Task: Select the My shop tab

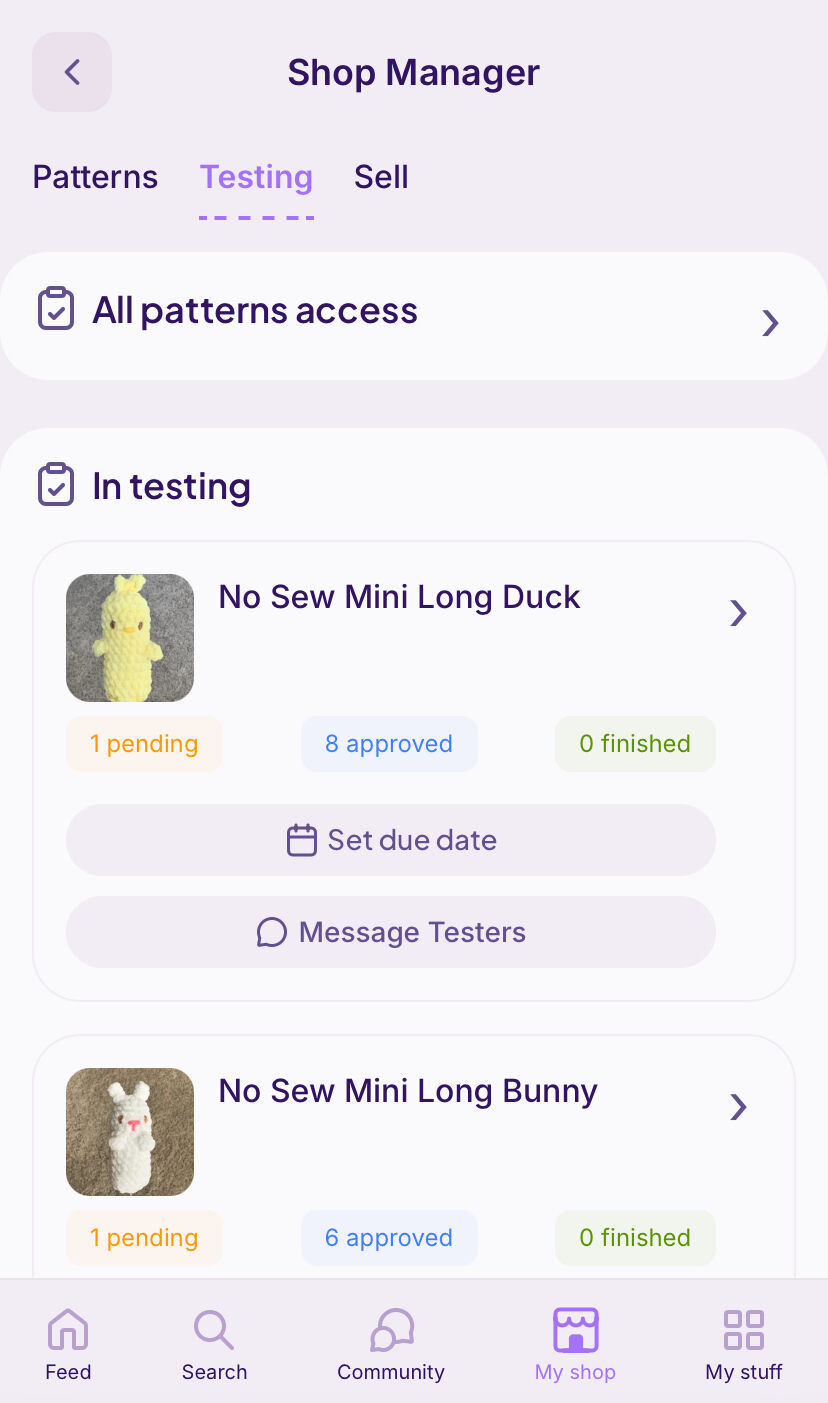Action: (575, 1345)
